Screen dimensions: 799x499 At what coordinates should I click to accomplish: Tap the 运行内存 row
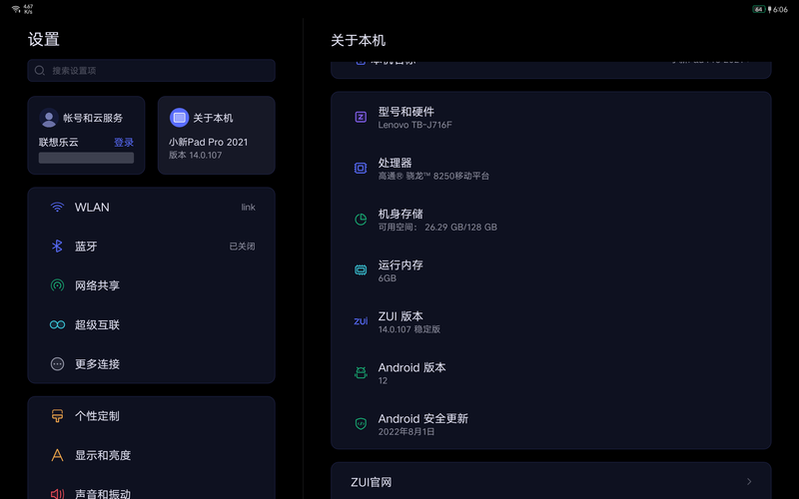[x=550, y=271]
